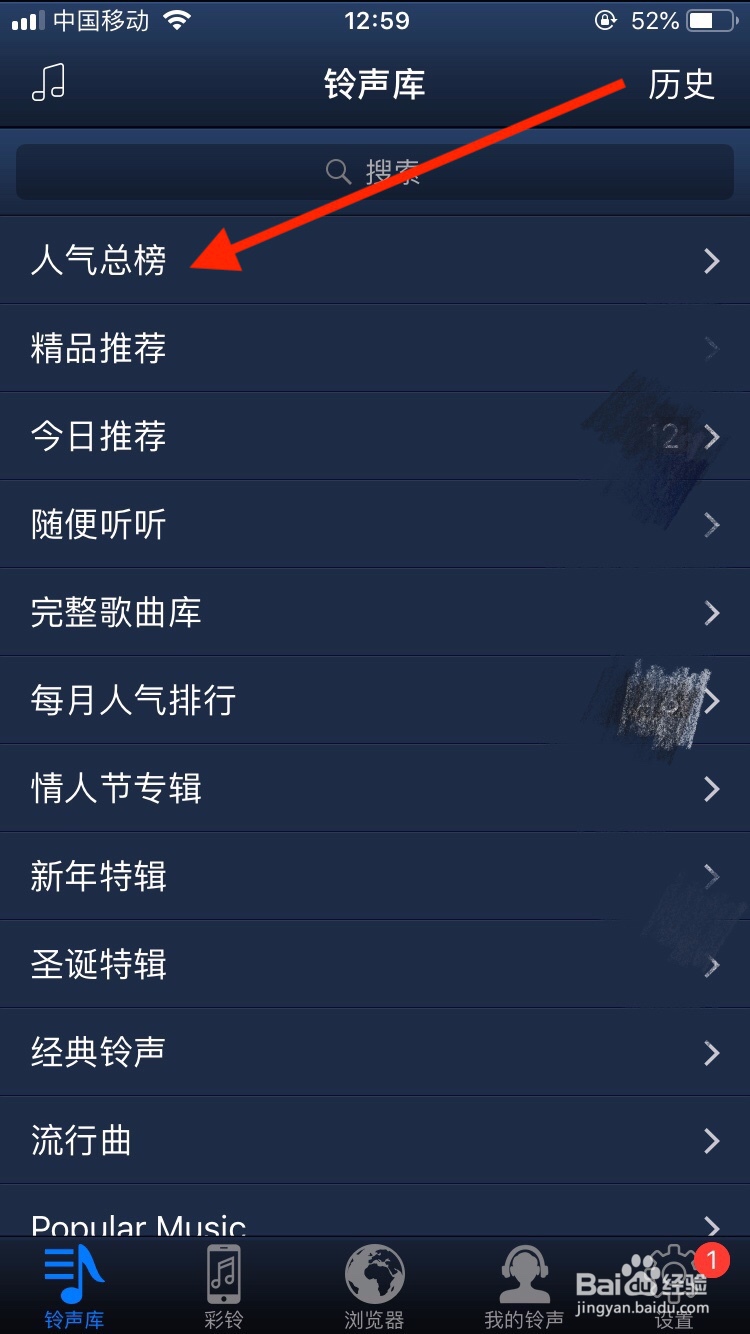Open 情人节专辑 using the arrow chevron
The image size is (750, 1334).
[713, 788]
